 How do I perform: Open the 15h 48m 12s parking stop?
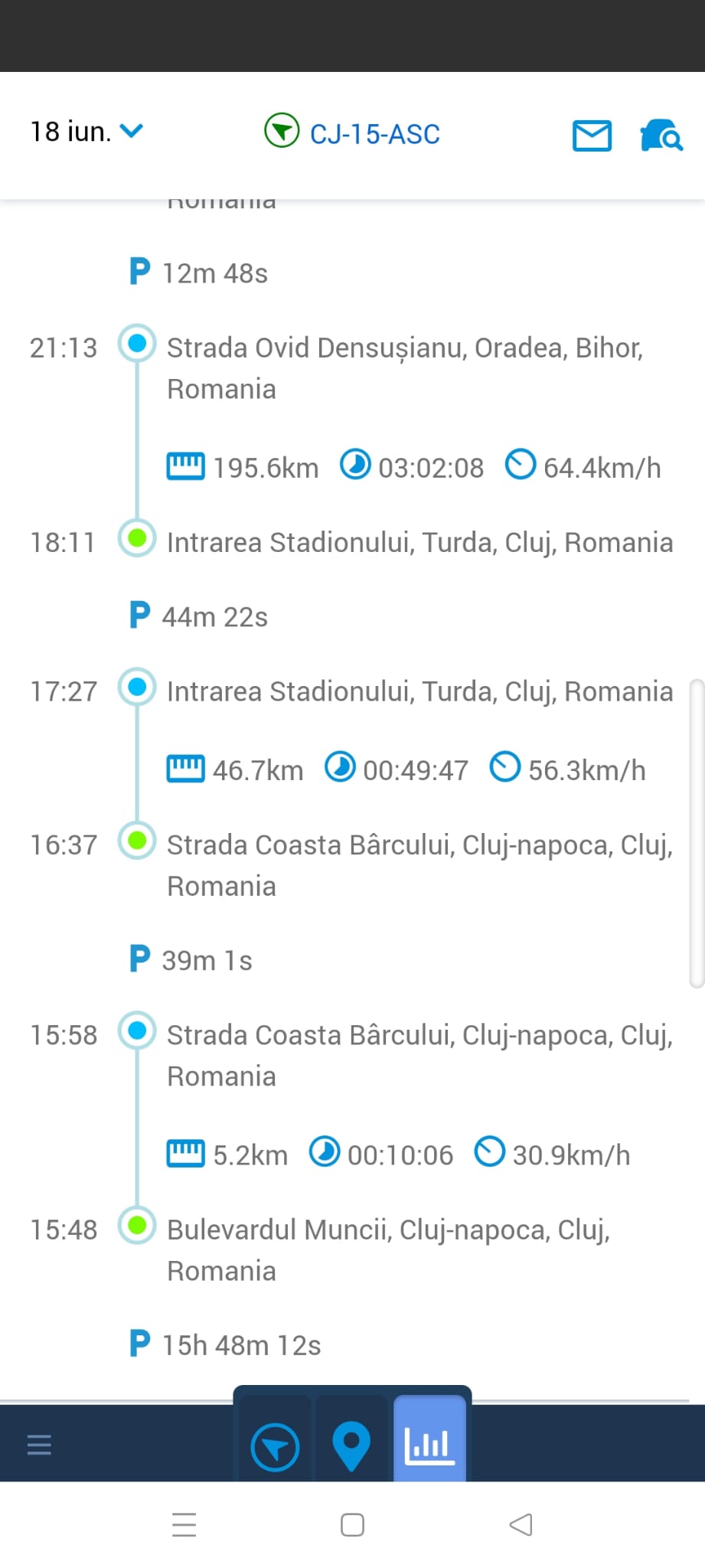(225, 1344)
